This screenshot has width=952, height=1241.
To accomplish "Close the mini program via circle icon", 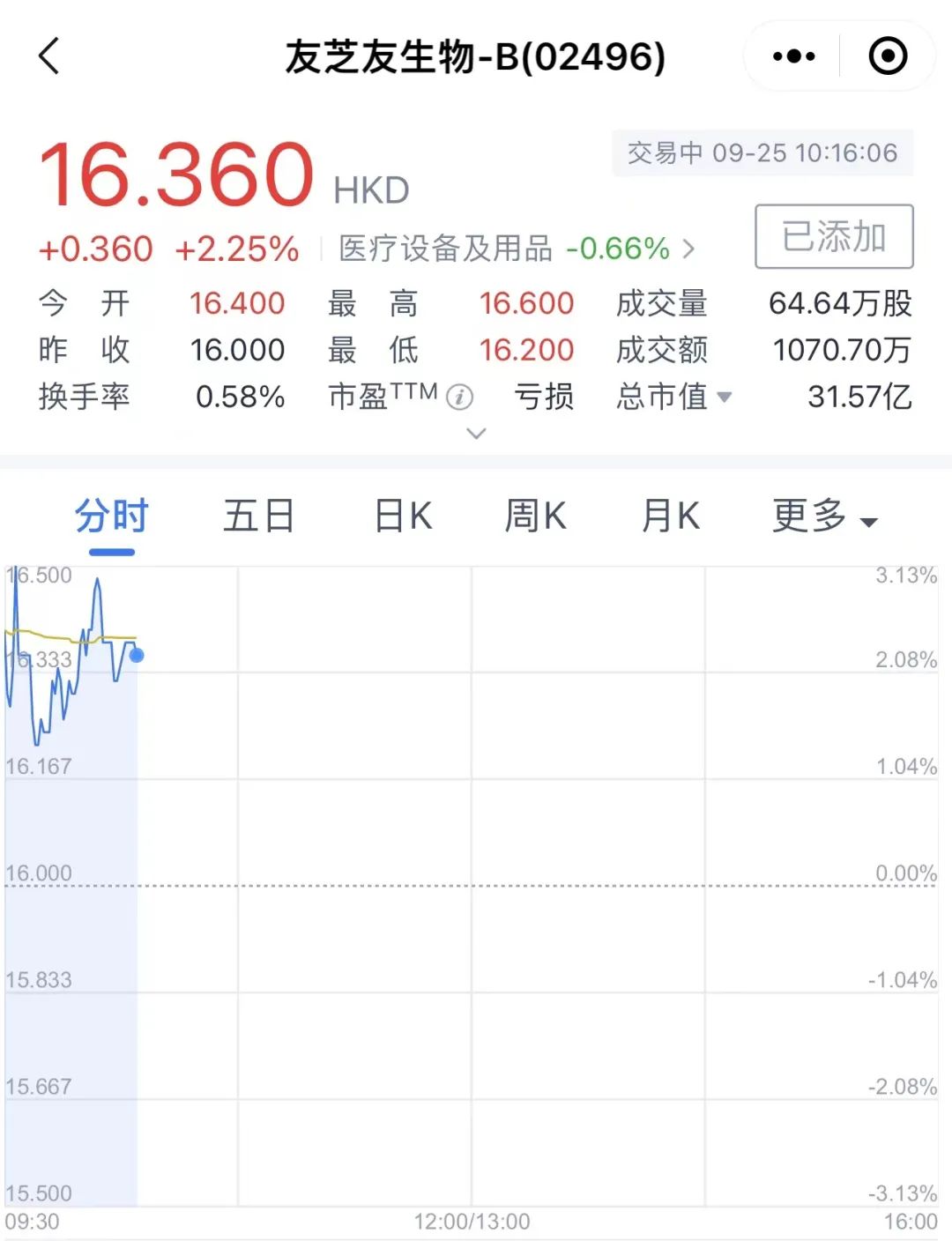I will (888, 56).
